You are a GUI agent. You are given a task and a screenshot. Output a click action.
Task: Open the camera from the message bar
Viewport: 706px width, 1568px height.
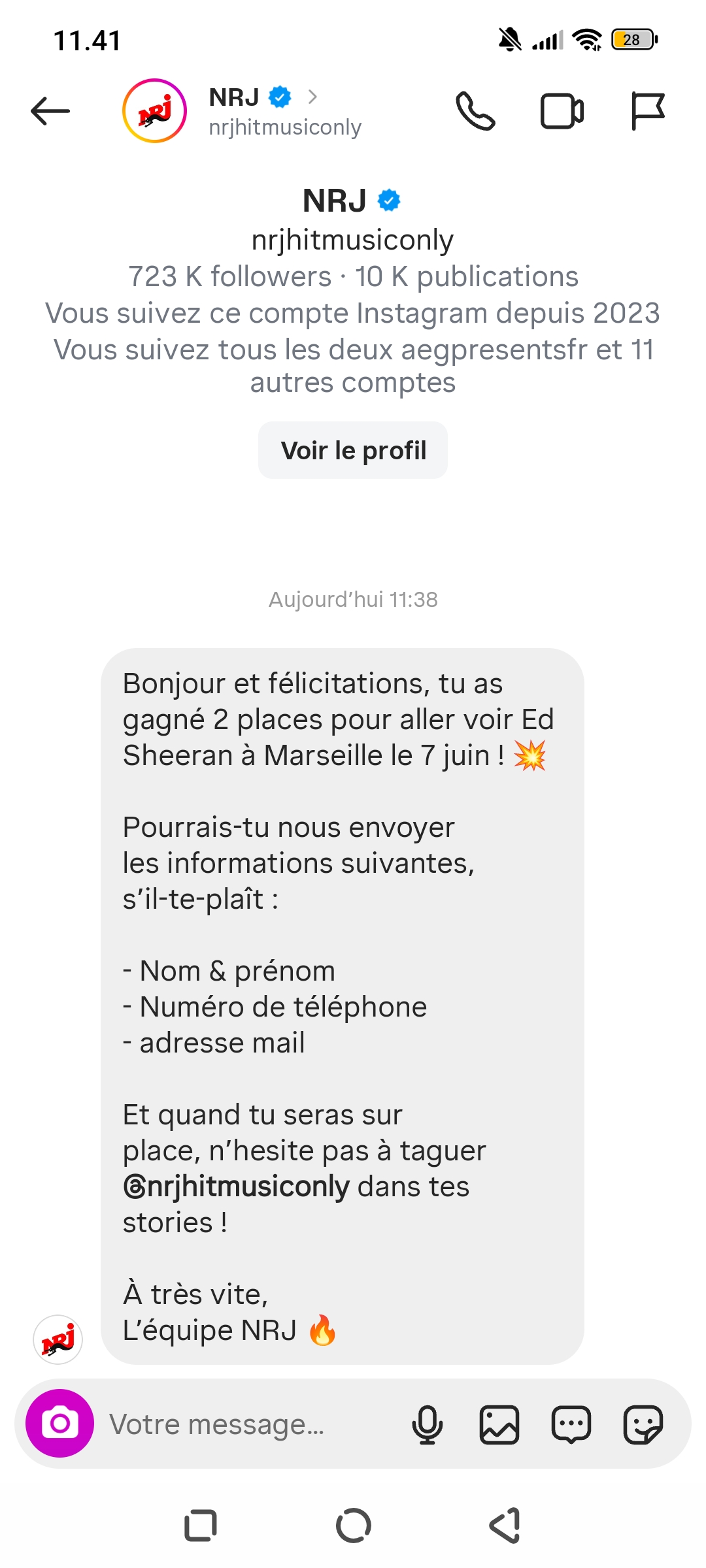[x=59, y=1423]
